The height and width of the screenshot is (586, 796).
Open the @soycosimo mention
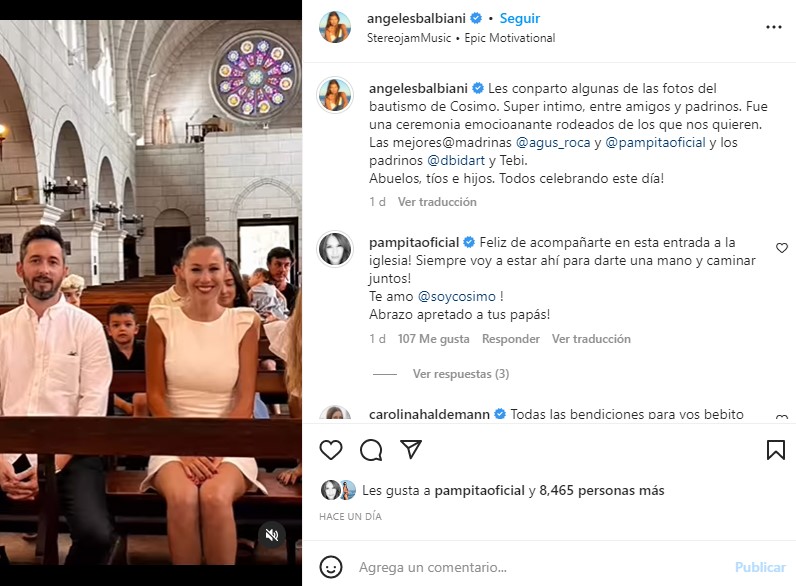click(x=456, y=296)
